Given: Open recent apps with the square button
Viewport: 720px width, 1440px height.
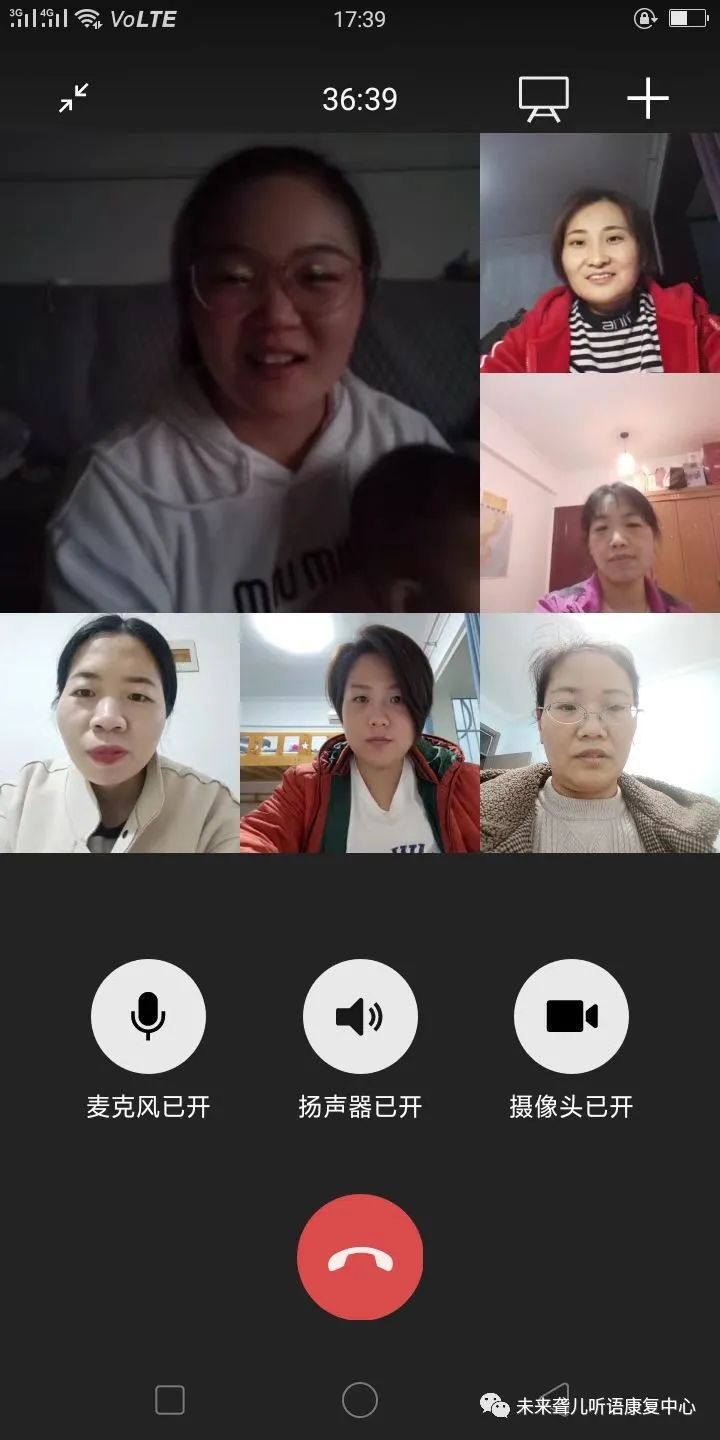Looking at the screenshot, I should (x=170, y=1400).
